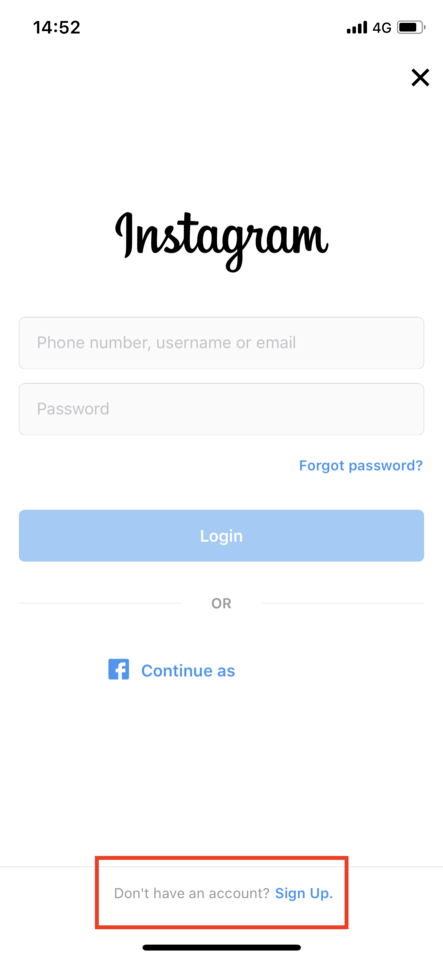Image resolution: width=443 pixels, height=960 pixels.
Task: Open the Sign Up link
Action: [x=303, y=893]
